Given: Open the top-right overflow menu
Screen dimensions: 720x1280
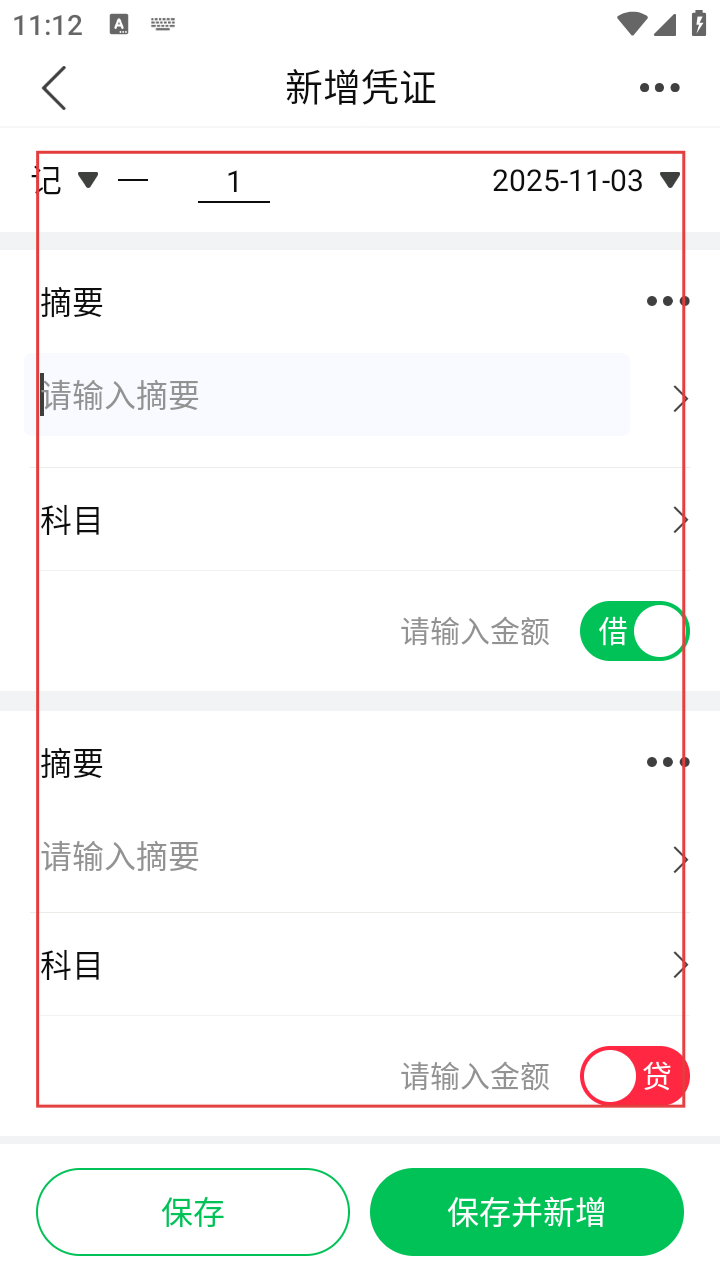Looking at the screenshot, I should [x=660, y=88].
